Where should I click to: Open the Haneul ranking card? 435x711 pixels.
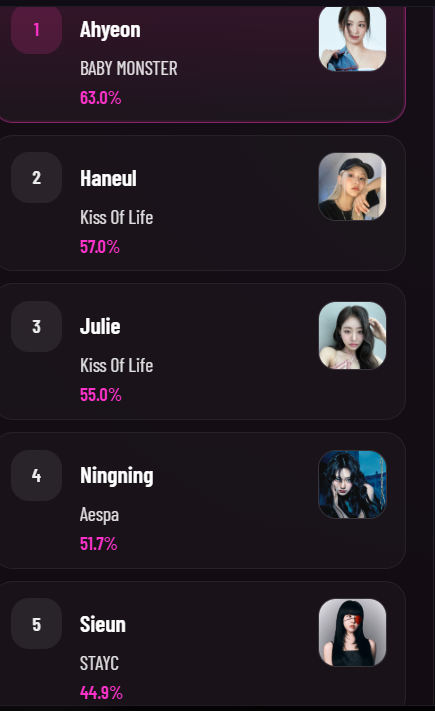202,203
